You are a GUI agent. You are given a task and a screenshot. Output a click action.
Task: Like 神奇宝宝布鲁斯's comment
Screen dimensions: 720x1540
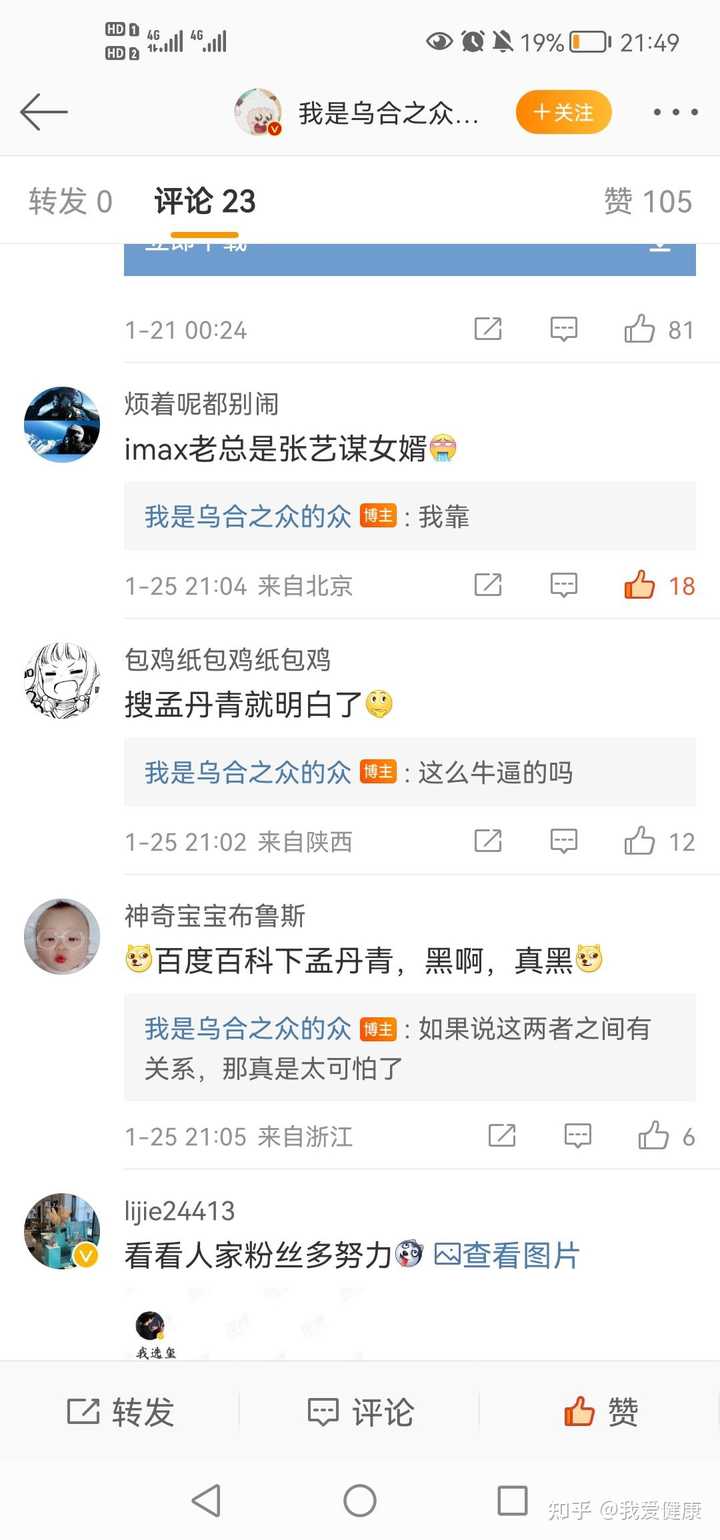654,1136
